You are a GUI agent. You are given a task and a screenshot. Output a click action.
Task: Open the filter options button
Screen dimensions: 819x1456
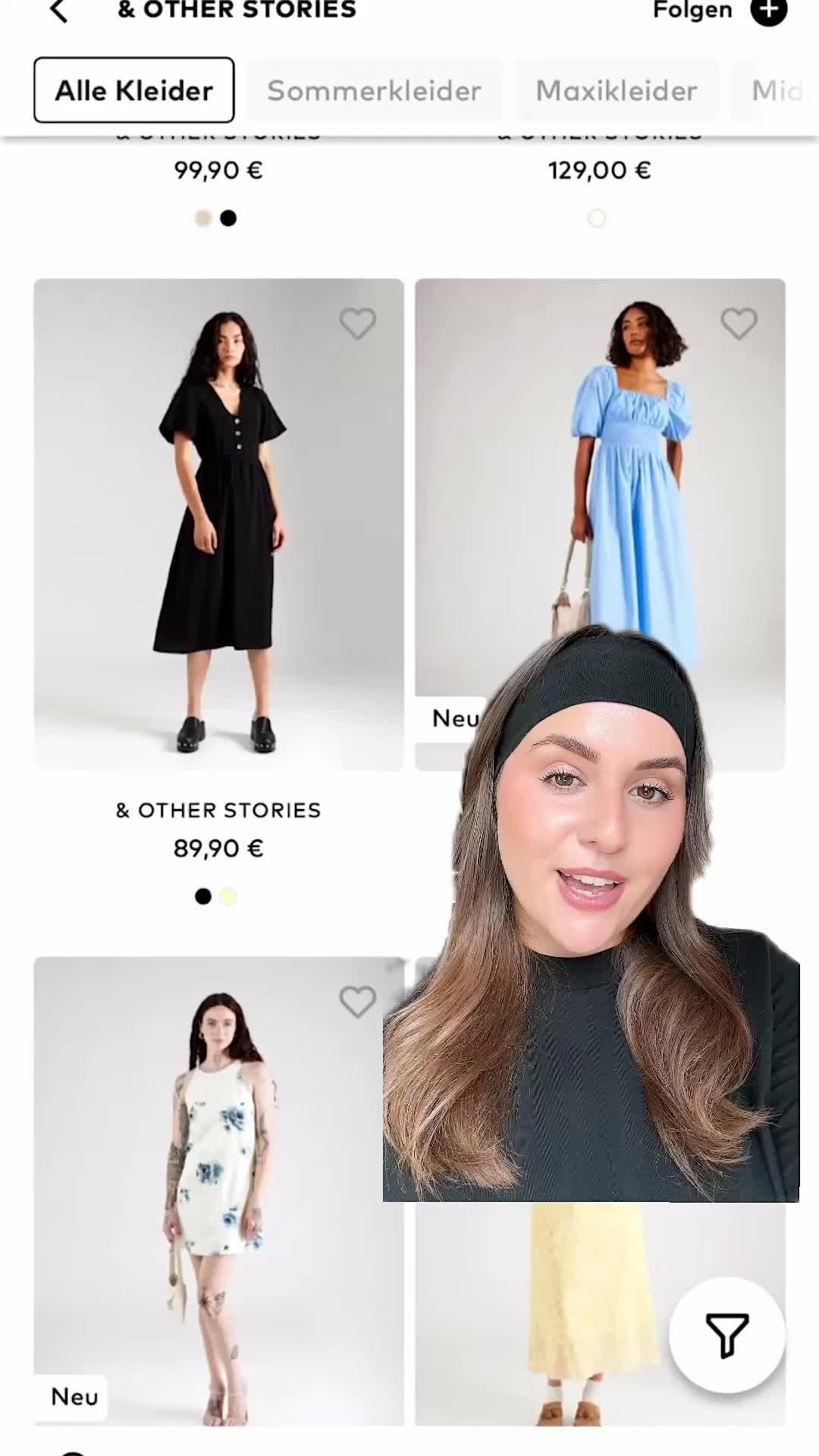click(726, 1335)
